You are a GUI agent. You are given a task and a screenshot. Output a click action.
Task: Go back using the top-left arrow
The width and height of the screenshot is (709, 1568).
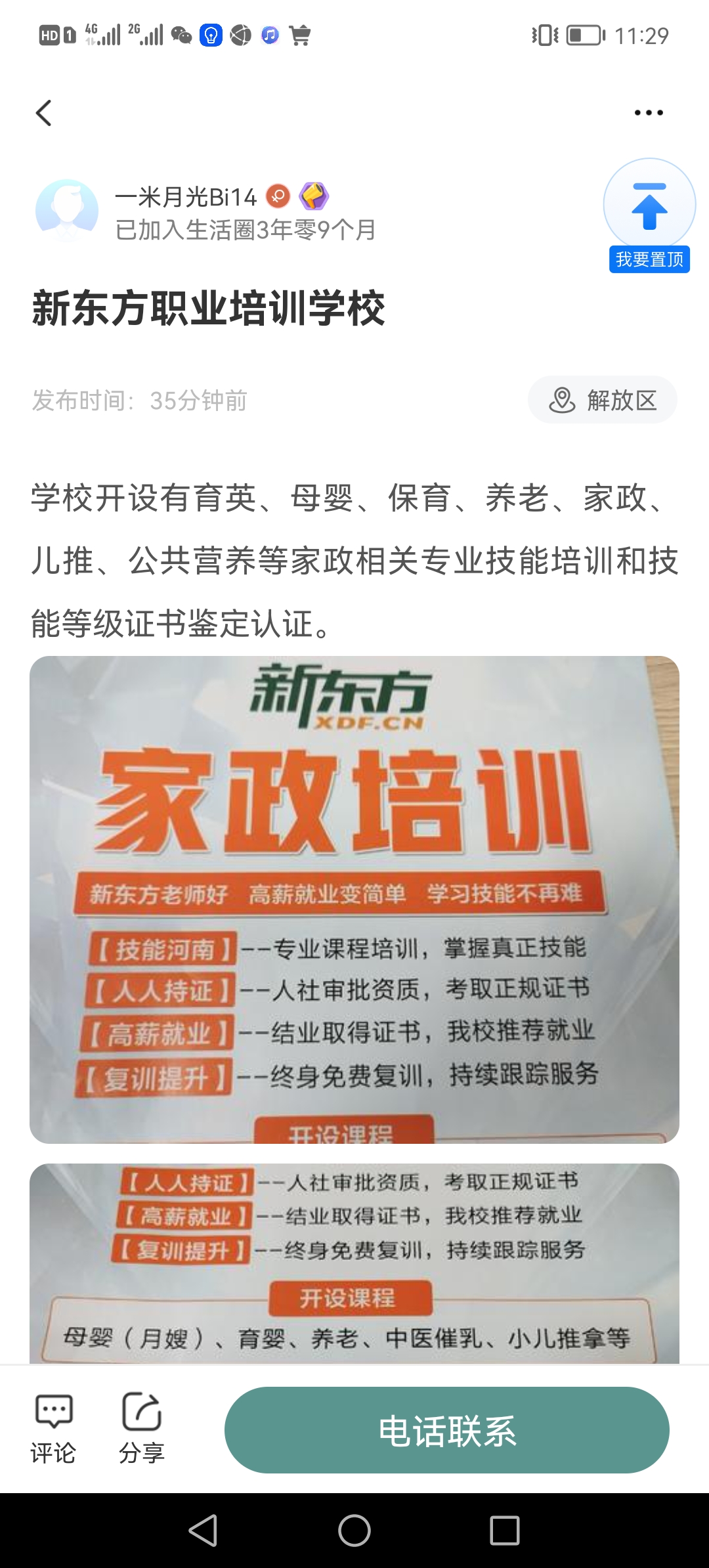point(43,113)
